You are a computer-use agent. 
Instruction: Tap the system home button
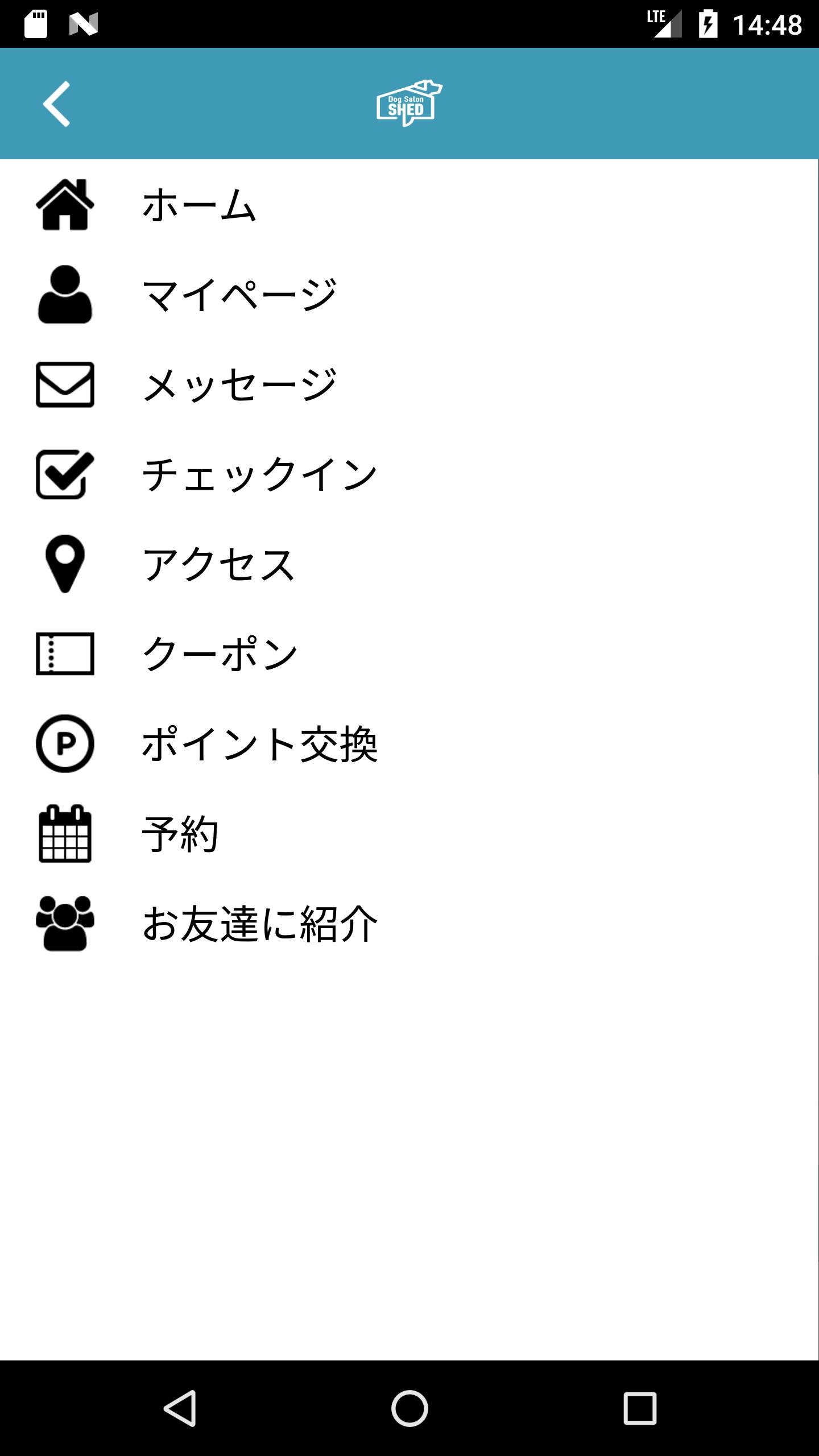[x=409, y=1408]
